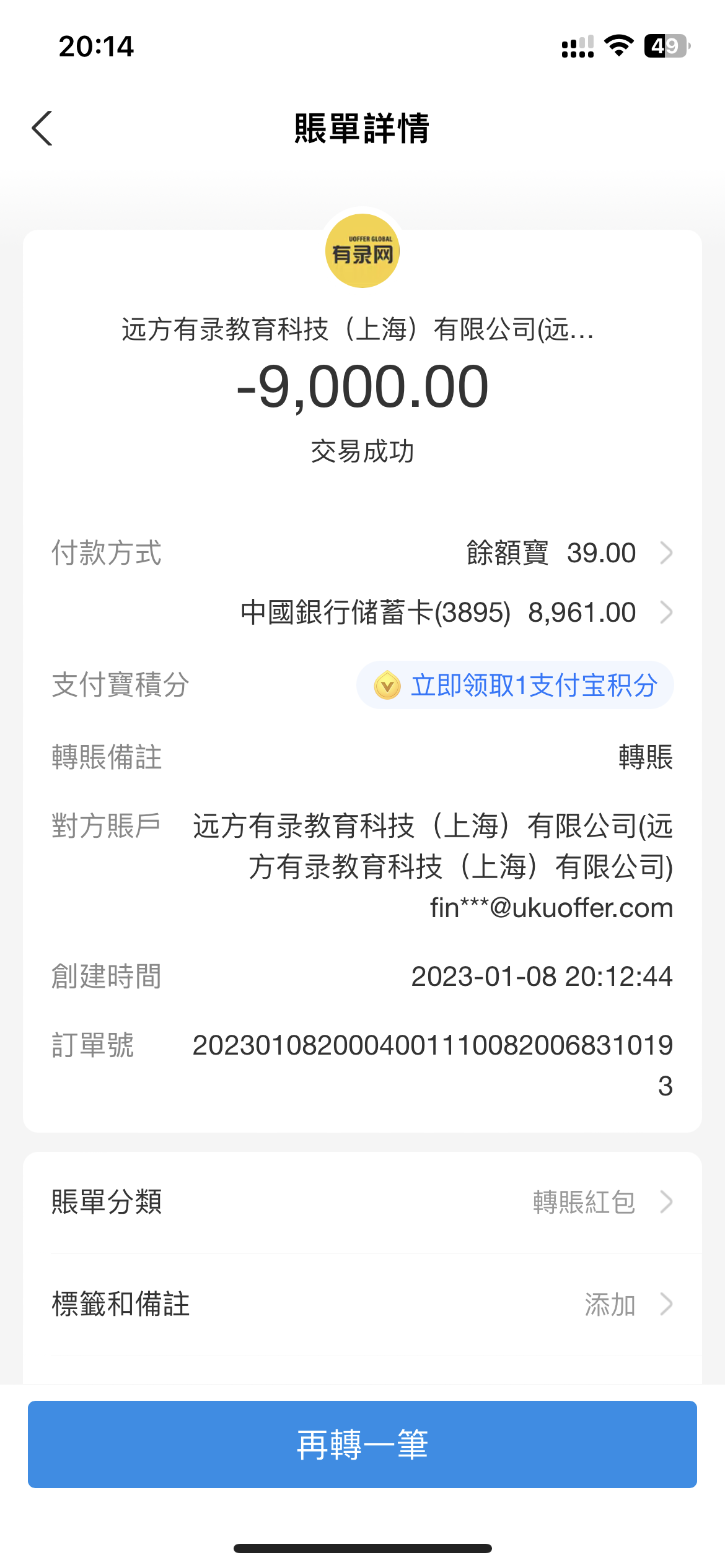Add a tag via 標籤和備註 row

[x=362, y=1304]
